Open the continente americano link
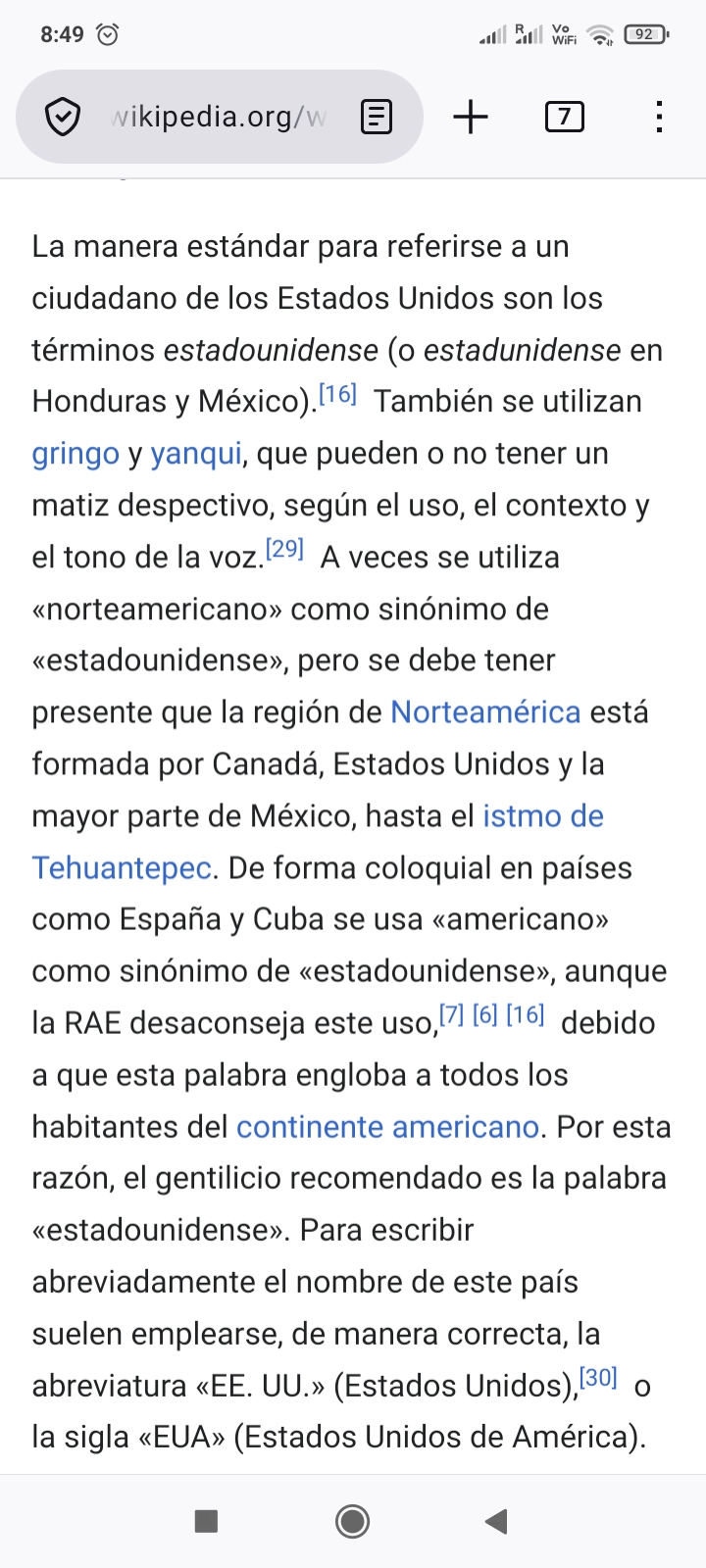706x1568 pixels. (x=387, y=1127)
